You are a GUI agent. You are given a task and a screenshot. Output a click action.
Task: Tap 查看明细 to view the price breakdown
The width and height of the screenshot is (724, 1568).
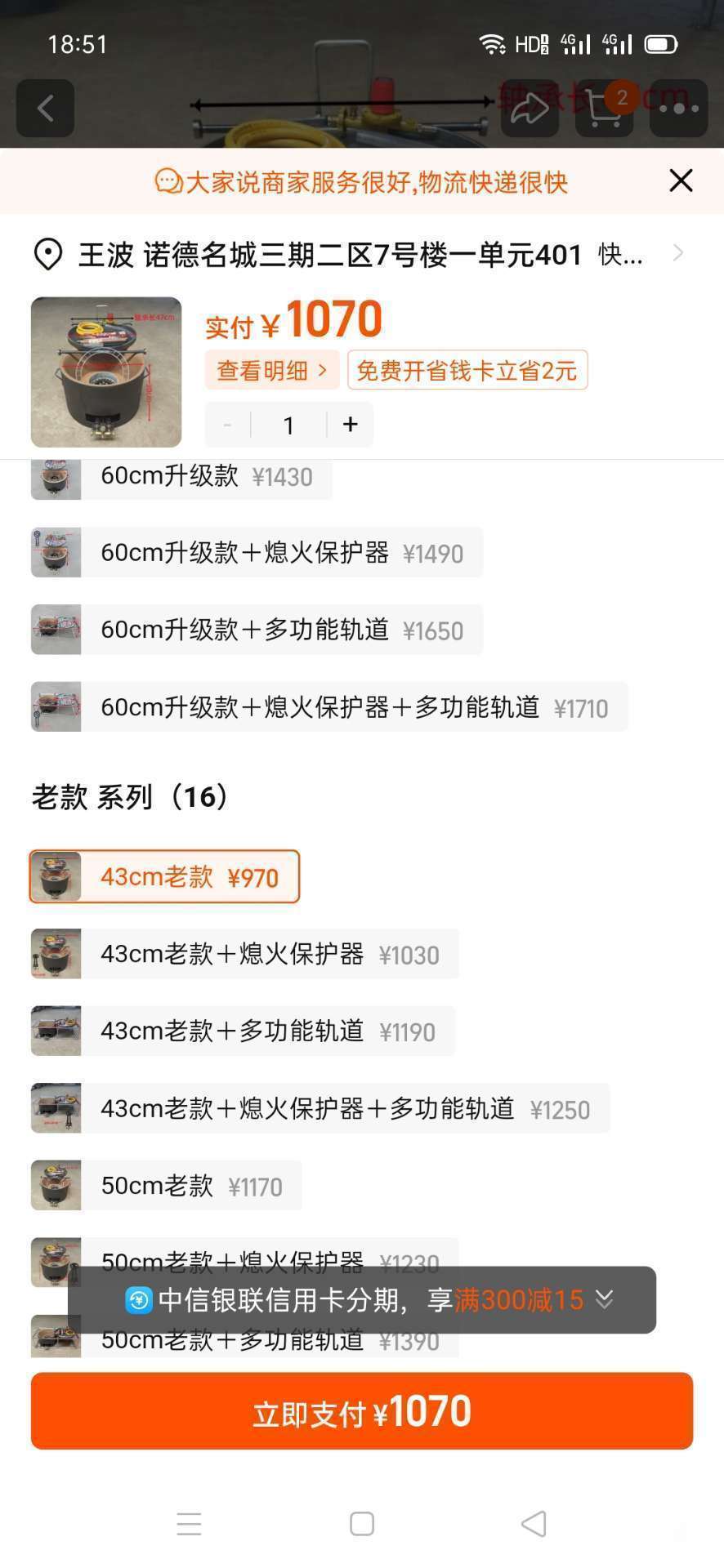pos(271,371)
